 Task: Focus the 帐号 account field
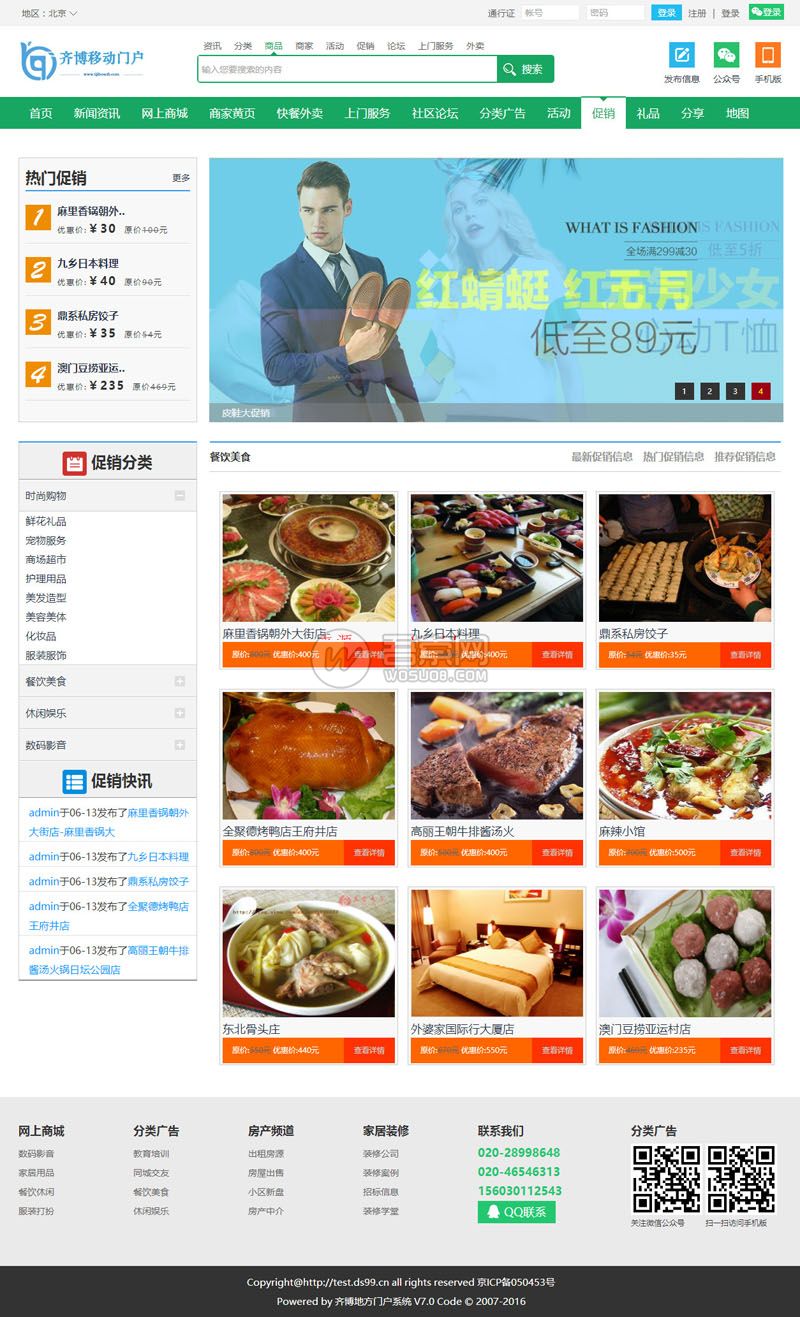(x=549, y=13)
